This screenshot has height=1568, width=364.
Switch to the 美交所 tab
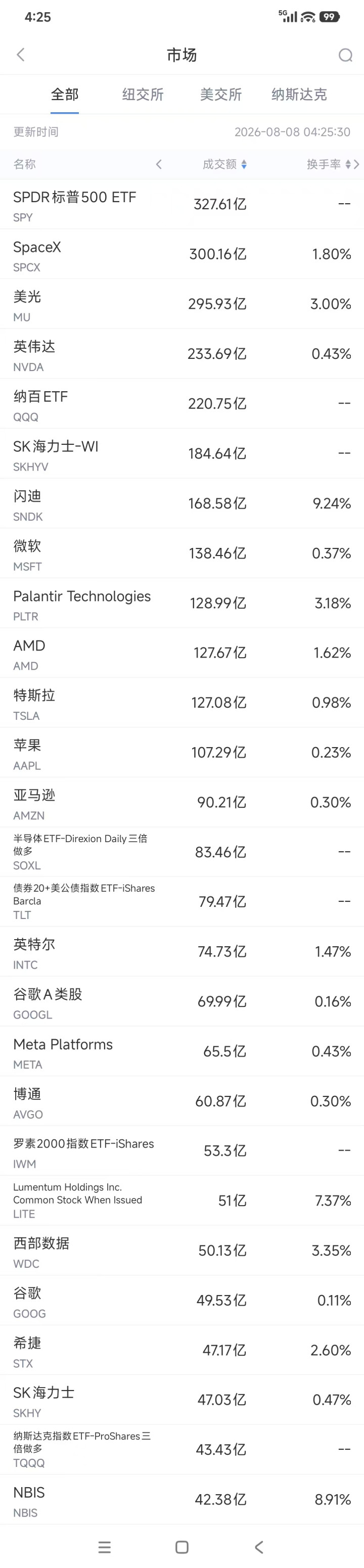221,95
